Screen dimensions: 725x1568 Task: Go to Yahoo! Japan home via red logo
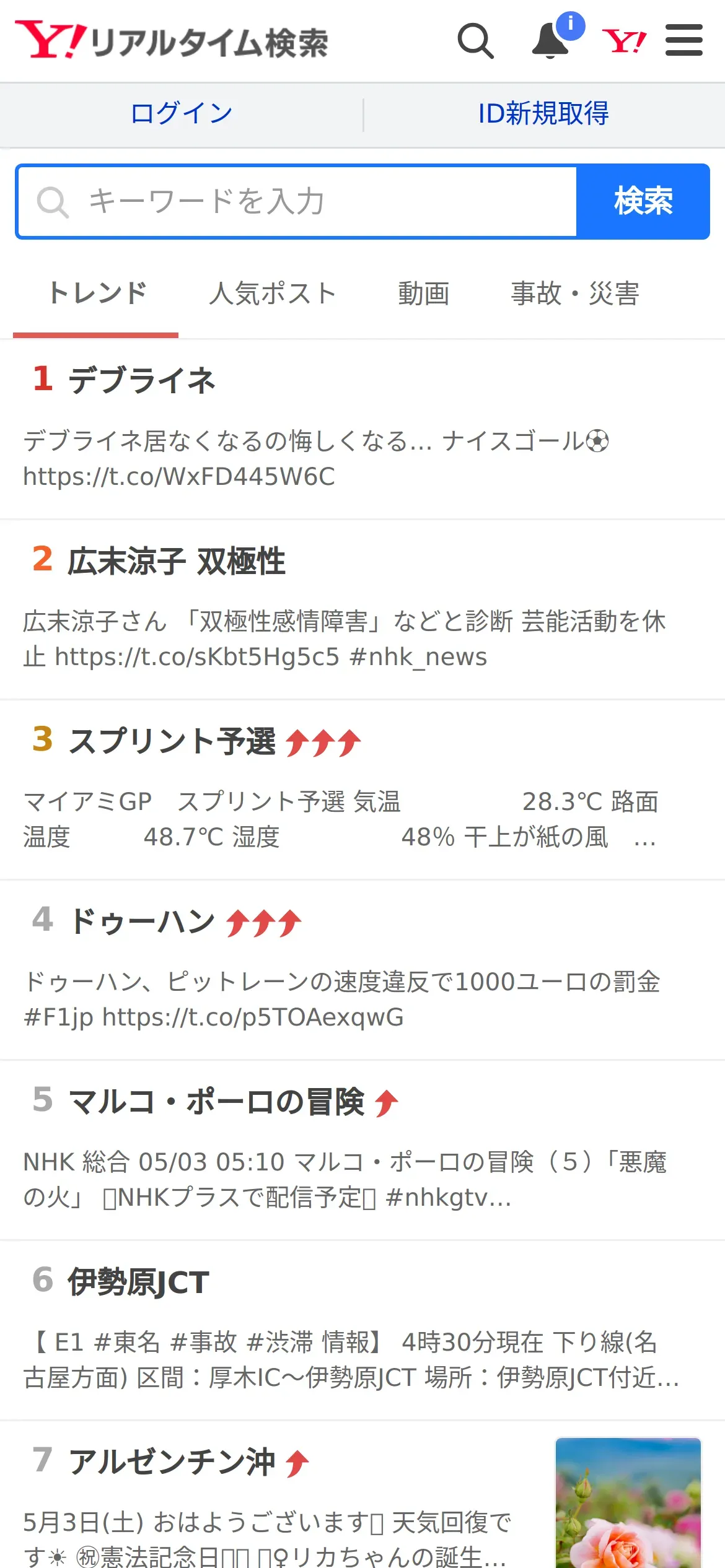point(624,41)
